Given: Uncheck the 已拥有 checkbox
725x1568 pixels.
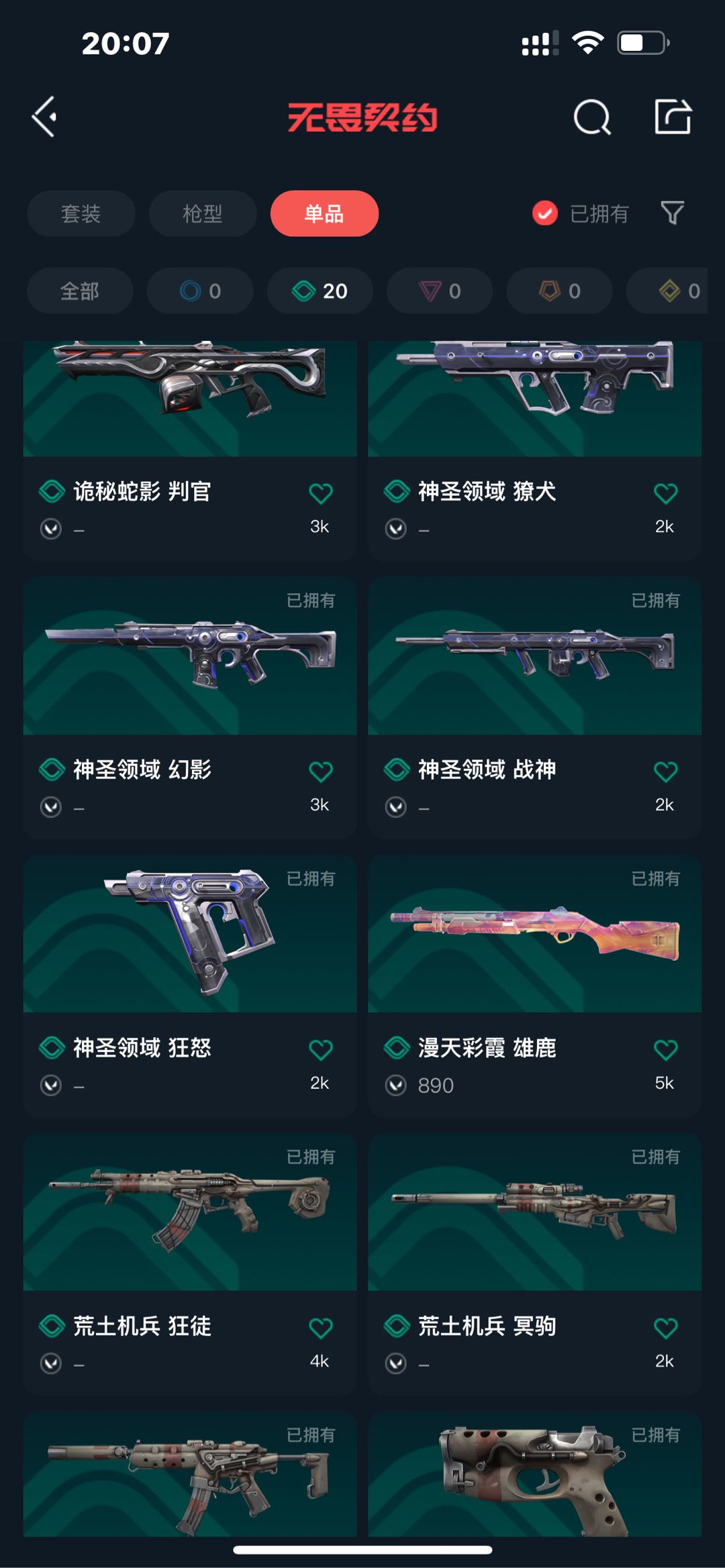Looking at the screenshot, I should click(x=545, y=213).
